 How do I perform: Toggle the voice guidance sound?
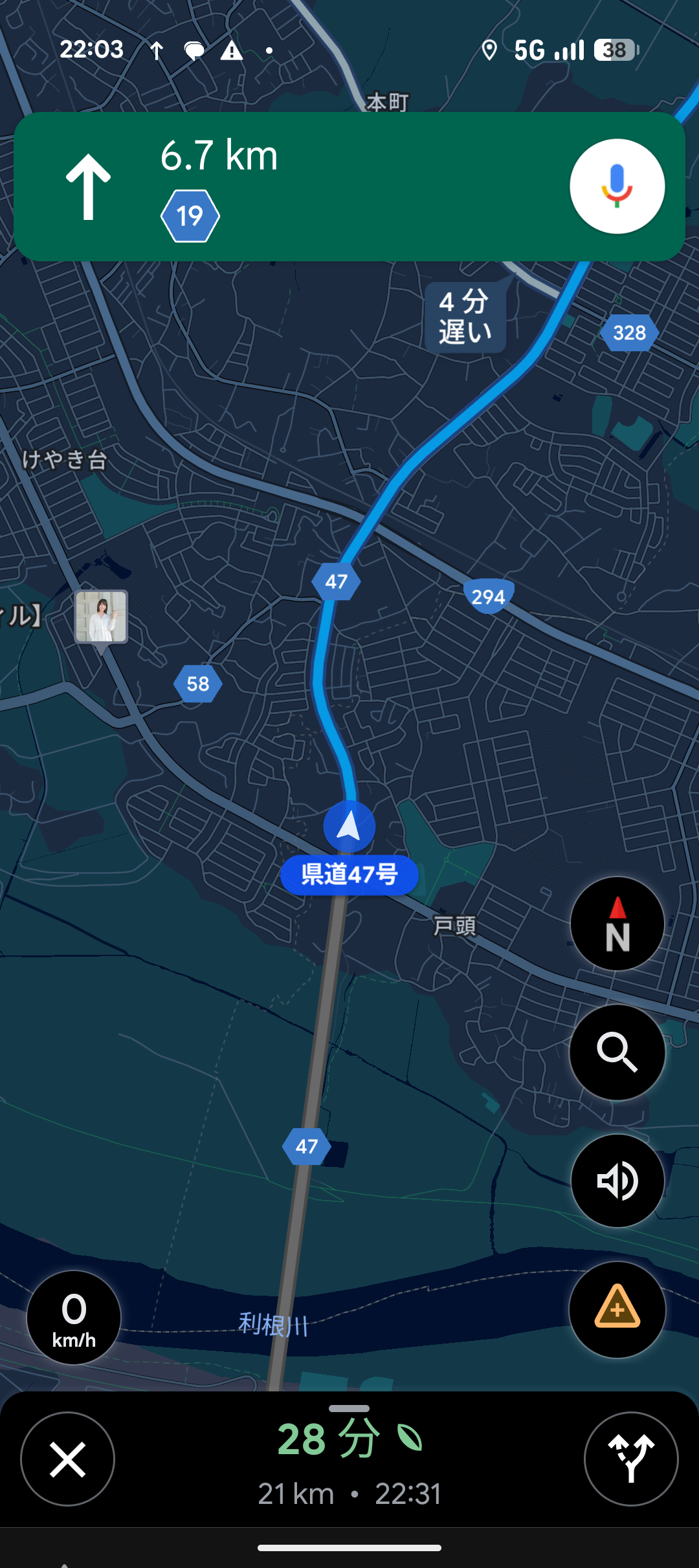pos(617,1181)
